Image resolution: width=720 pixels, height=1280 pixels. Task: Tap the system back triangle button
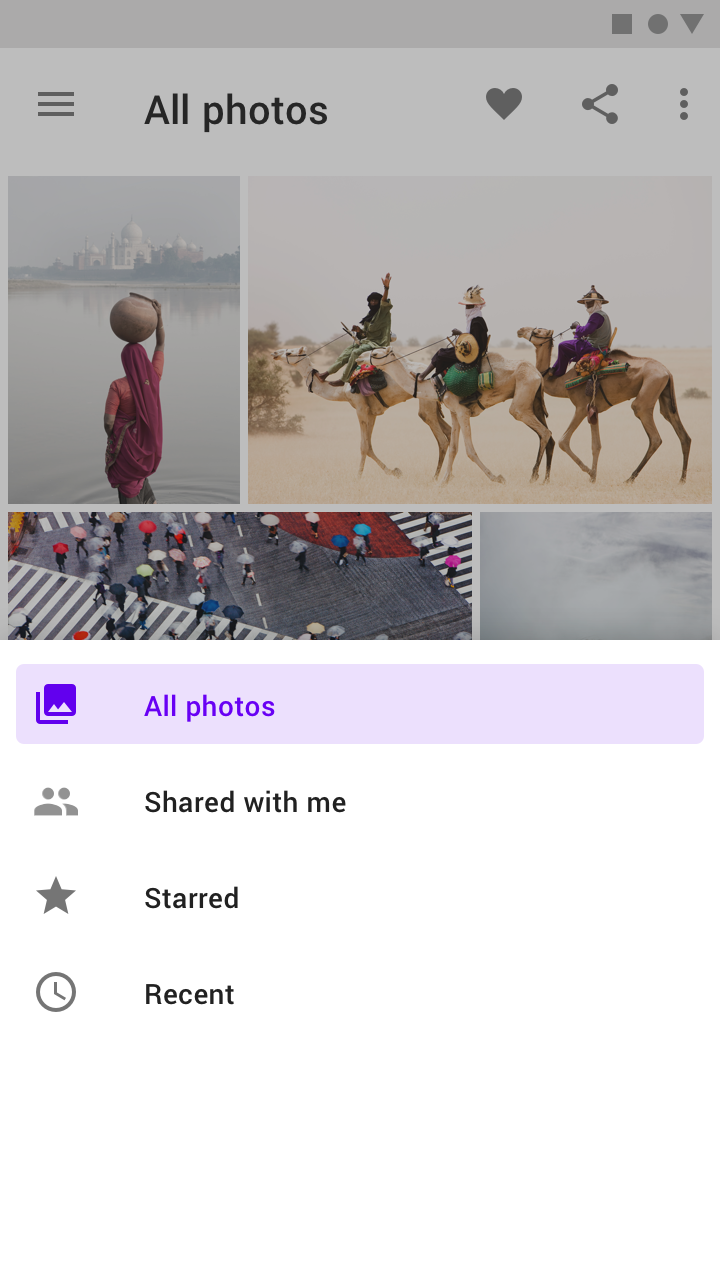point(692,24)
